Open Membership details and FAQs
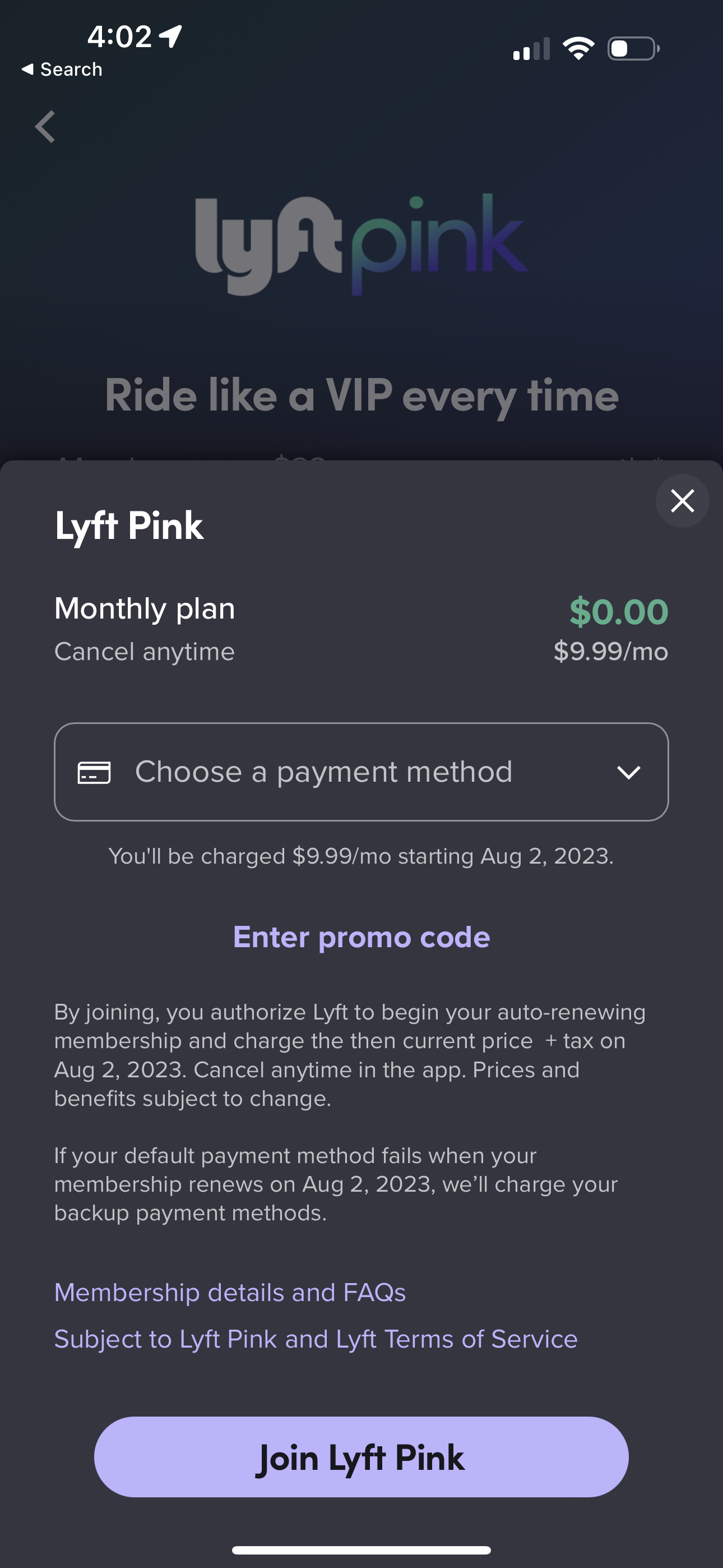Screen dimensions: 723x1568 coord(230,1292)
